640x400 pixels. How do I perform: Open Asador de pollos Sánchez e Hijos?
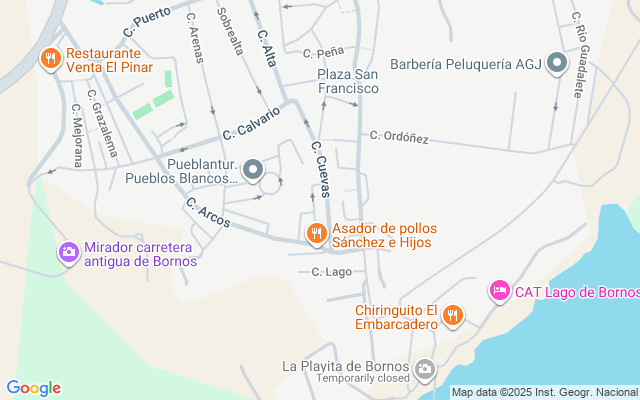[316, 234]
